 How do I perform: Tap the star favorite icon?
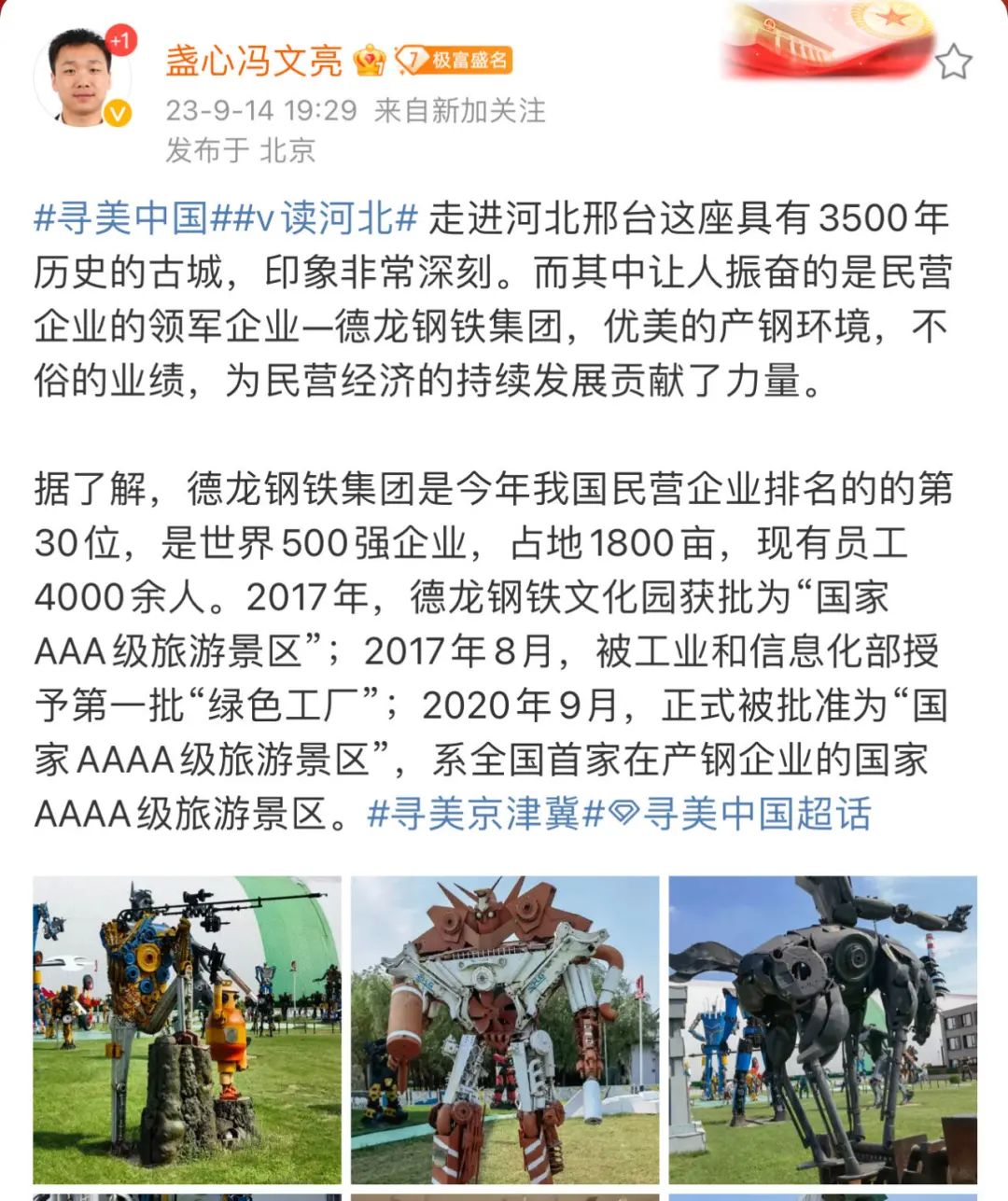[x=953, y=63]
